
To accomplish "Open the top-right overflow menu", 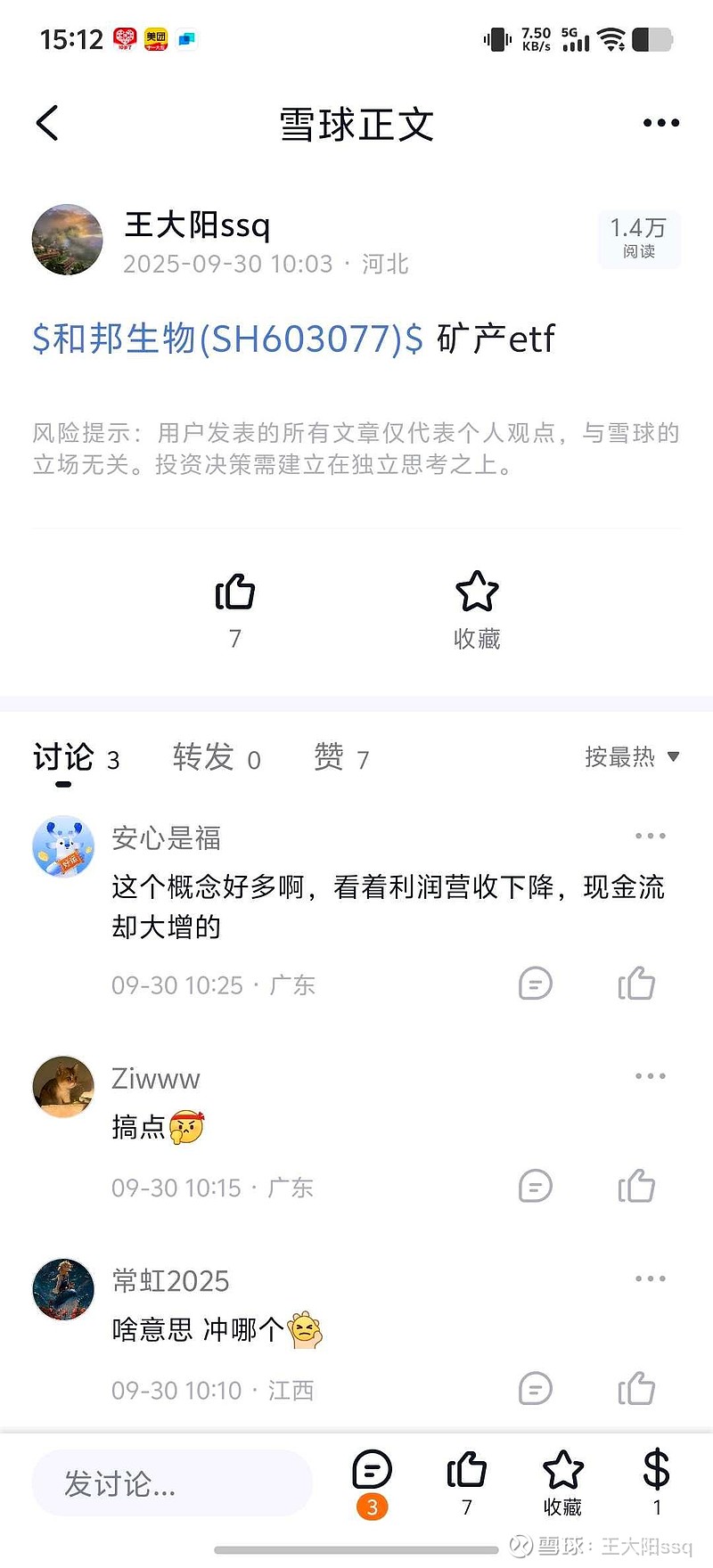I will click(x=660, y=123).
